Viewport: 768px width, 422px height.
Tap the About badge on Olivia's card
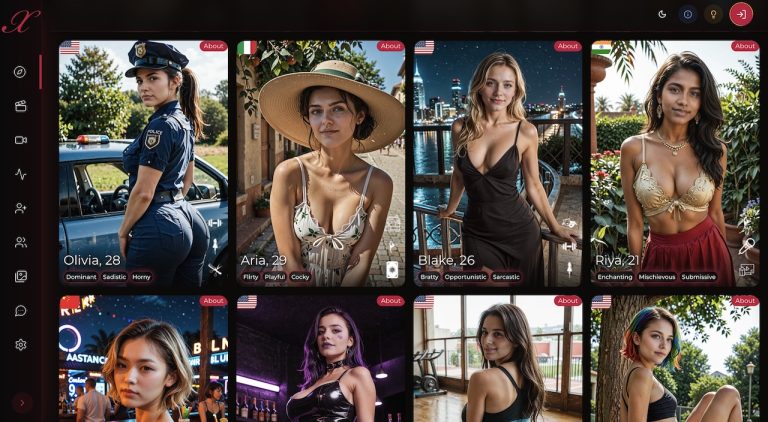coord(213,46)
